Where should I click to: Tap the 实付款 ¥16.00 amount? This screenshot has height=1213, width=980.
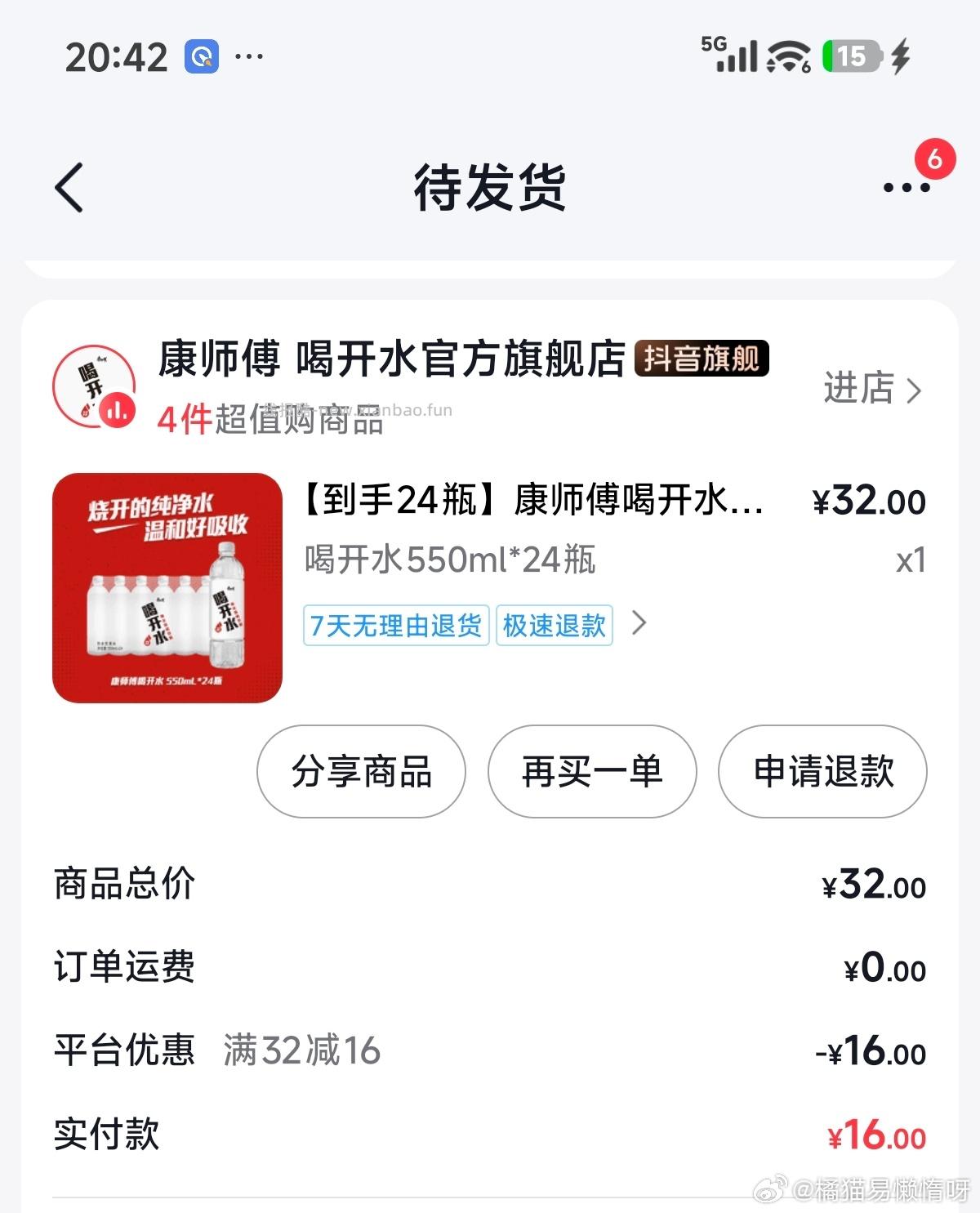pyautogui.click(x=869, y=1134)
